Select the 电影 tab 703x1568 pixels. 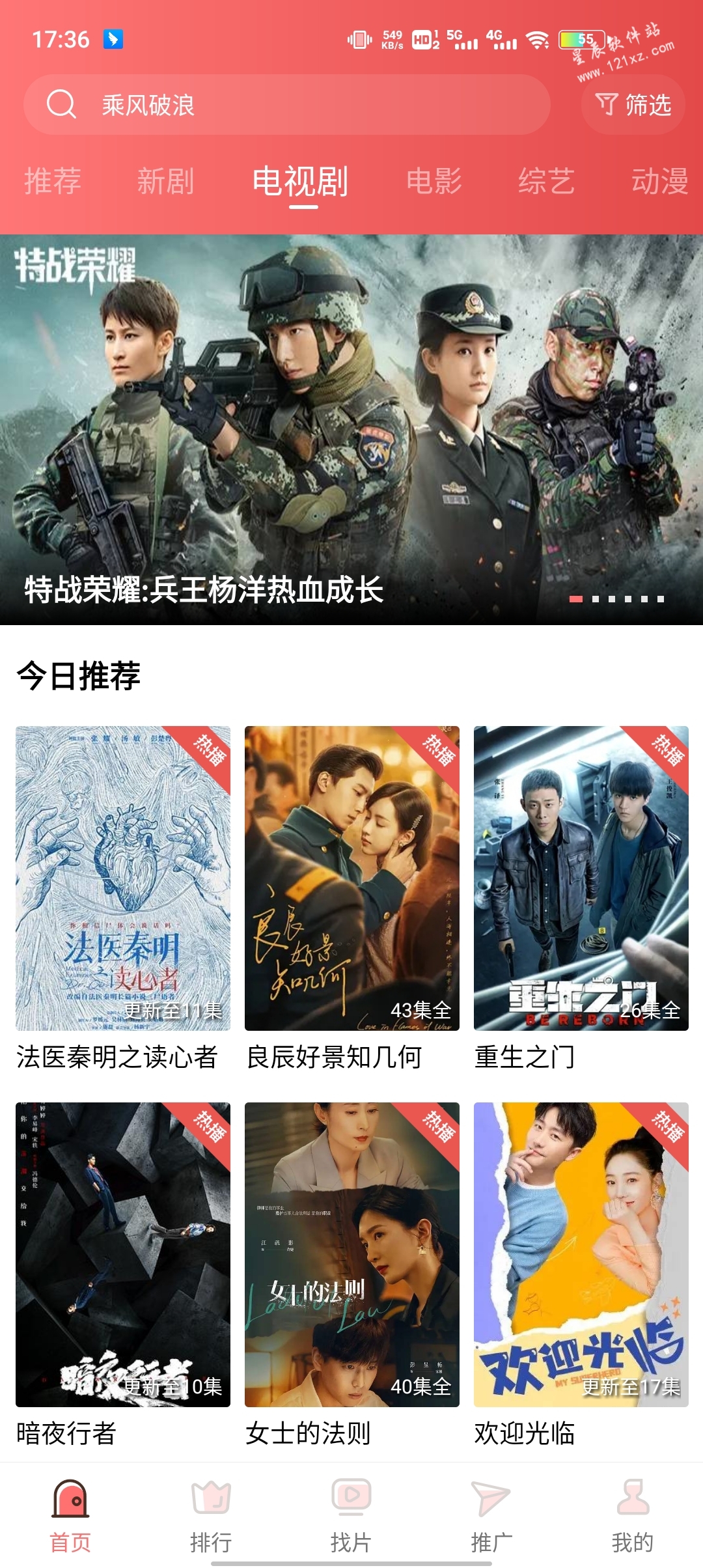pos(434,181)
